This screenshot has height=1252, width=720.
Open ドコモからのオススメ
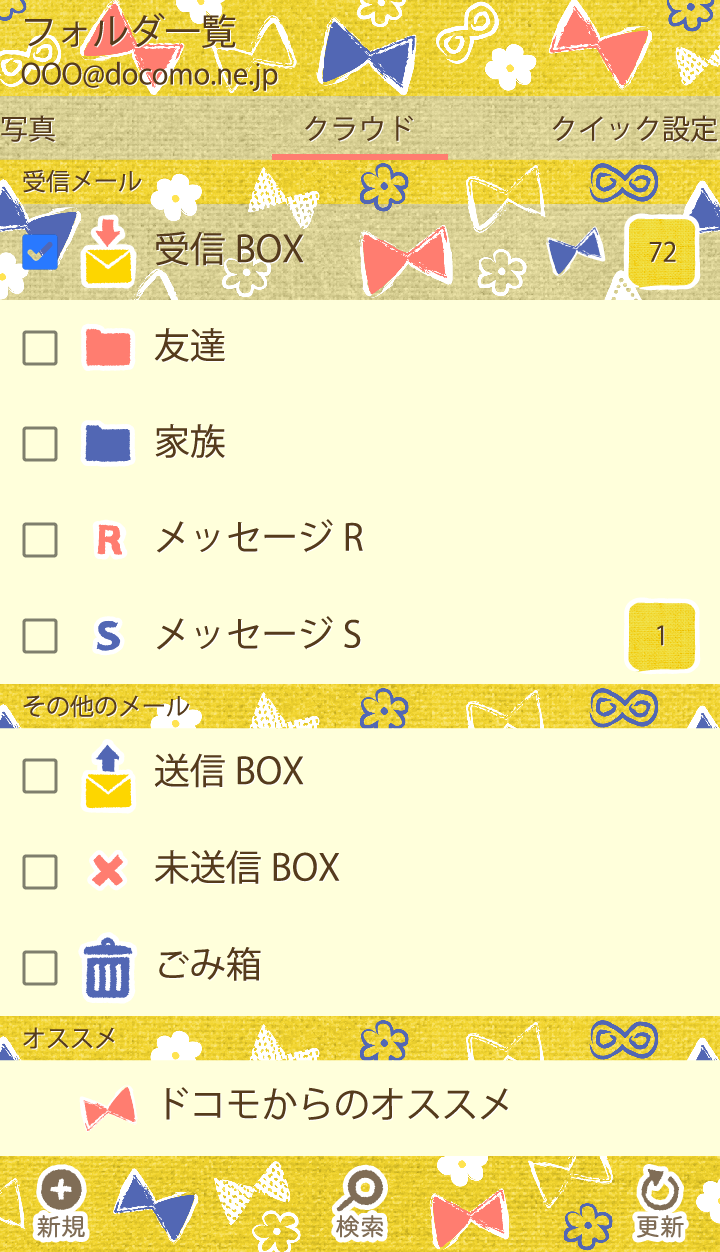[334, 1105]
